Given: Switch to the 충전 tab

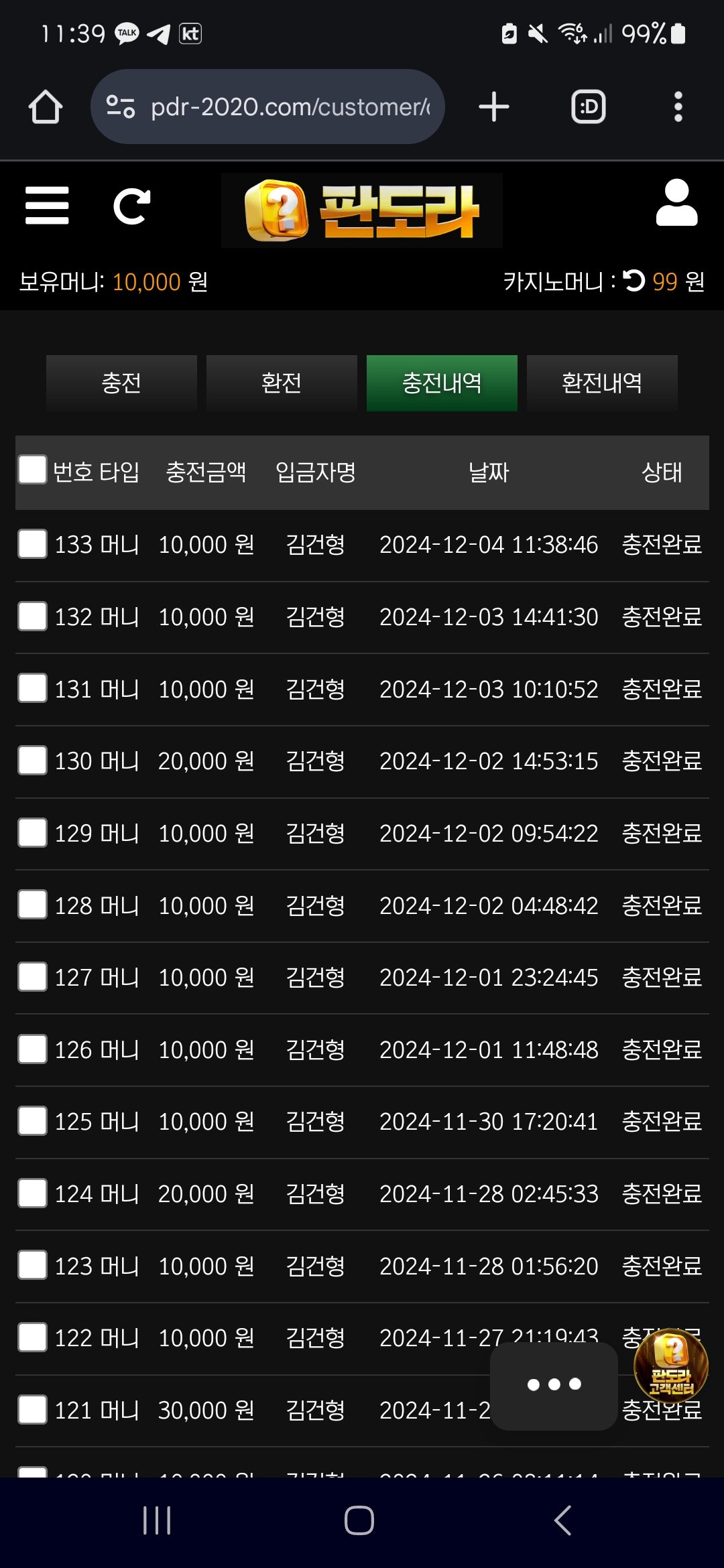Looking at the screenshot, I should [121, 383].
